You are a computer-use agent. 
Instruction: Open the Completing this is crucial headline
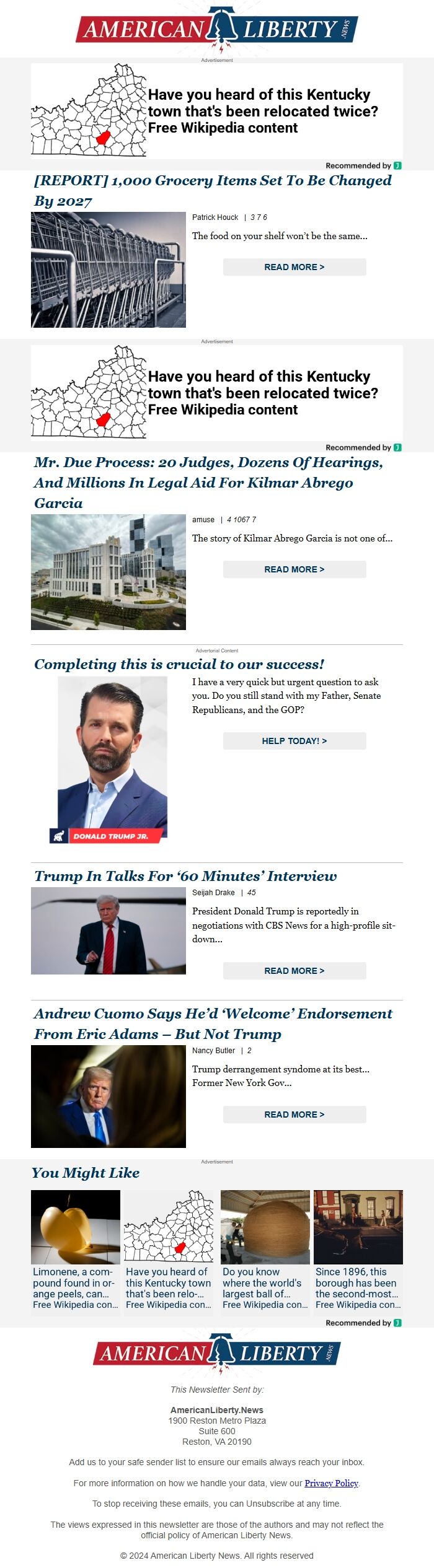[x=179, y=664]
